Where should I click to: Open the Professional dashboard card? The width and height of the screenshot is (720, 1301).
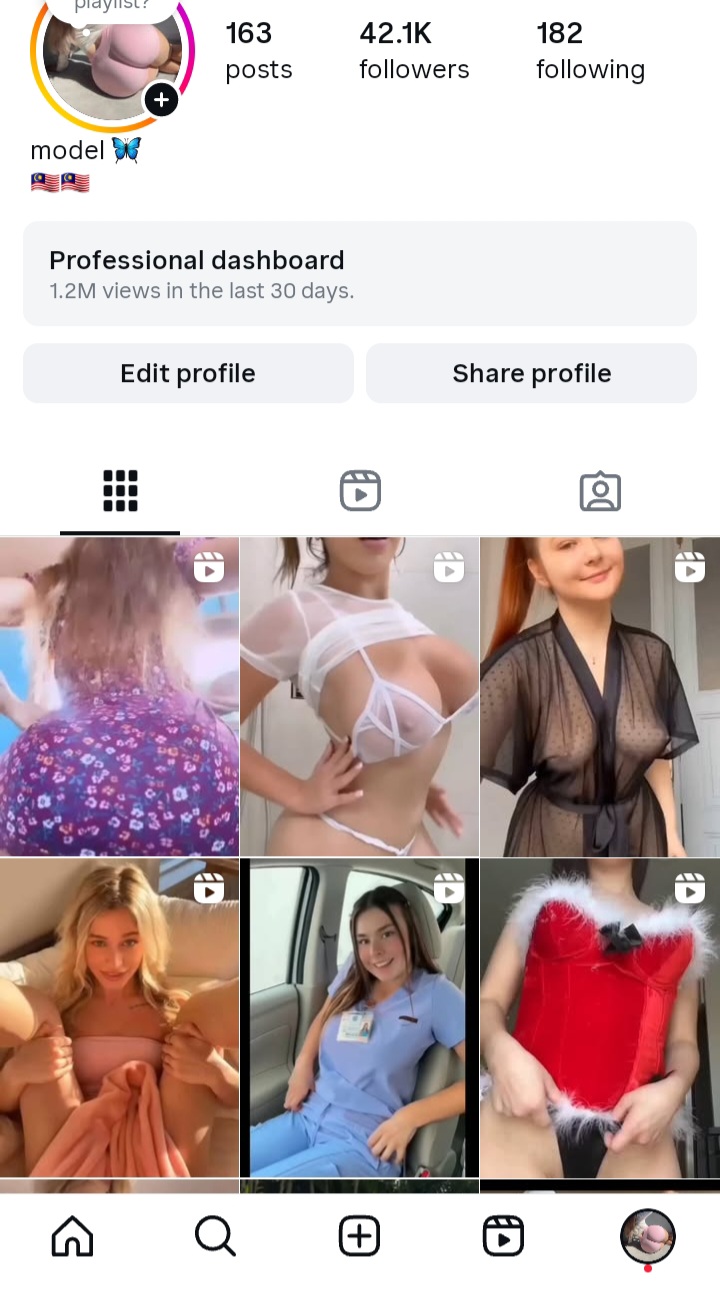(x=360, y=273)
